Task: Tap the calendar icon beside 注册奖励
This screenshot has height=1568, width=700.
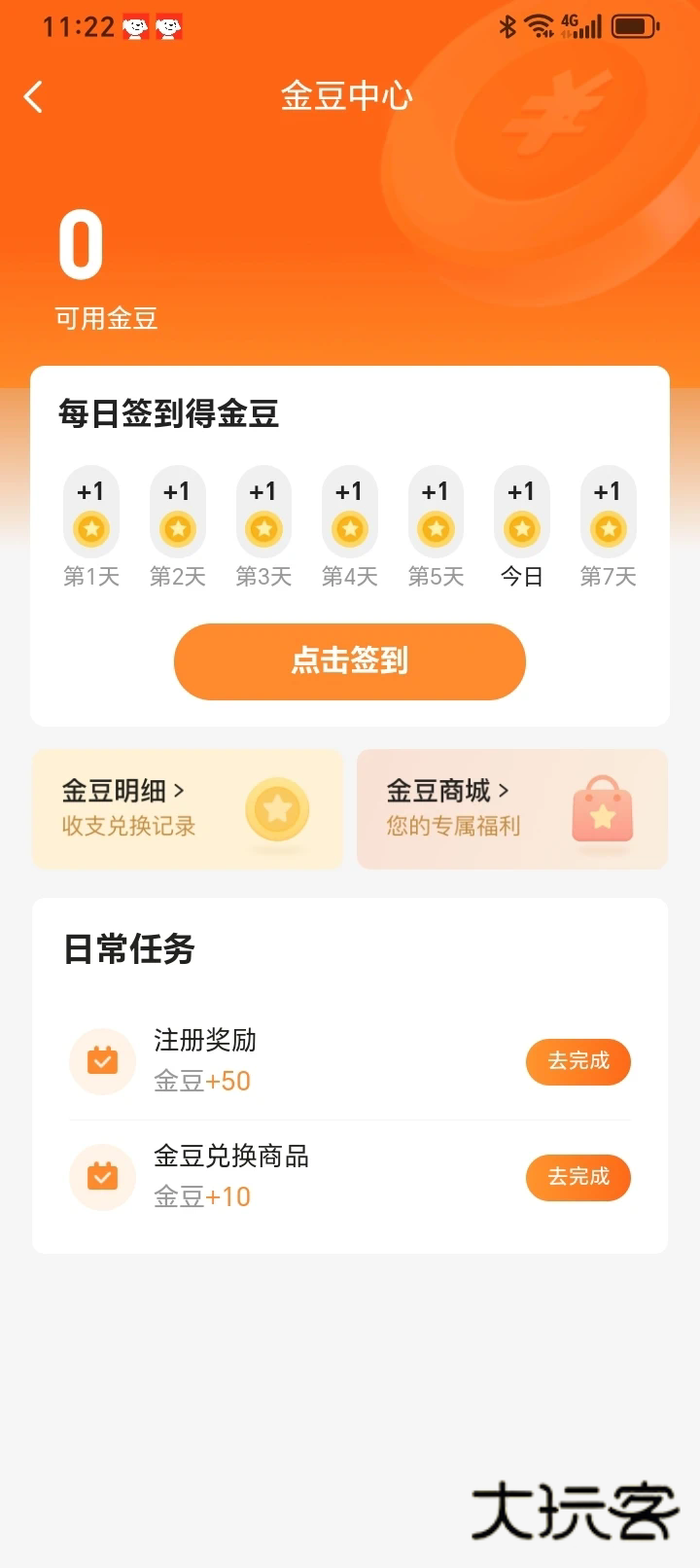Action: pos(102,1061)
